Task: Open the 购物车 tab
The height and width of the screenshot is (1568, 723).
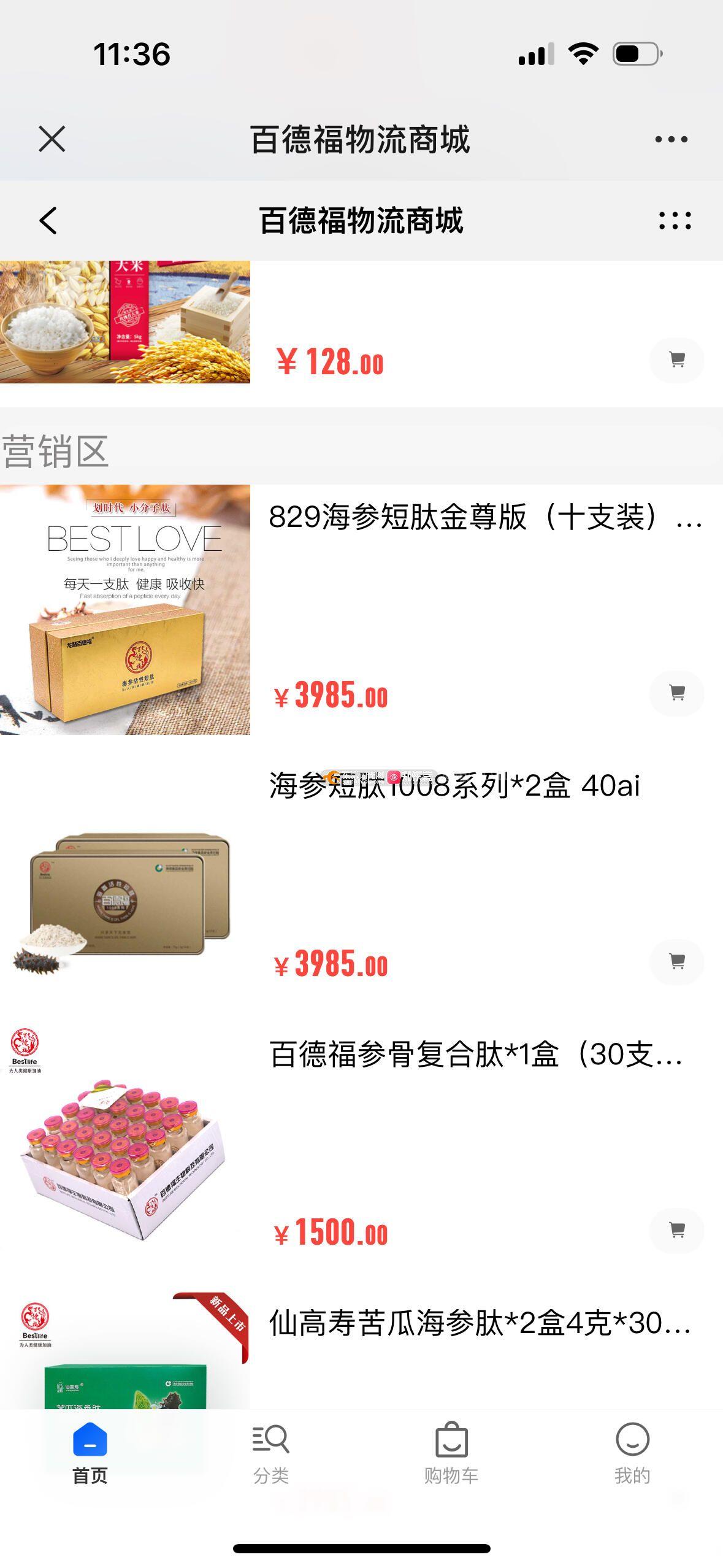Action: pyautogui.click(x=451, y=1453)
